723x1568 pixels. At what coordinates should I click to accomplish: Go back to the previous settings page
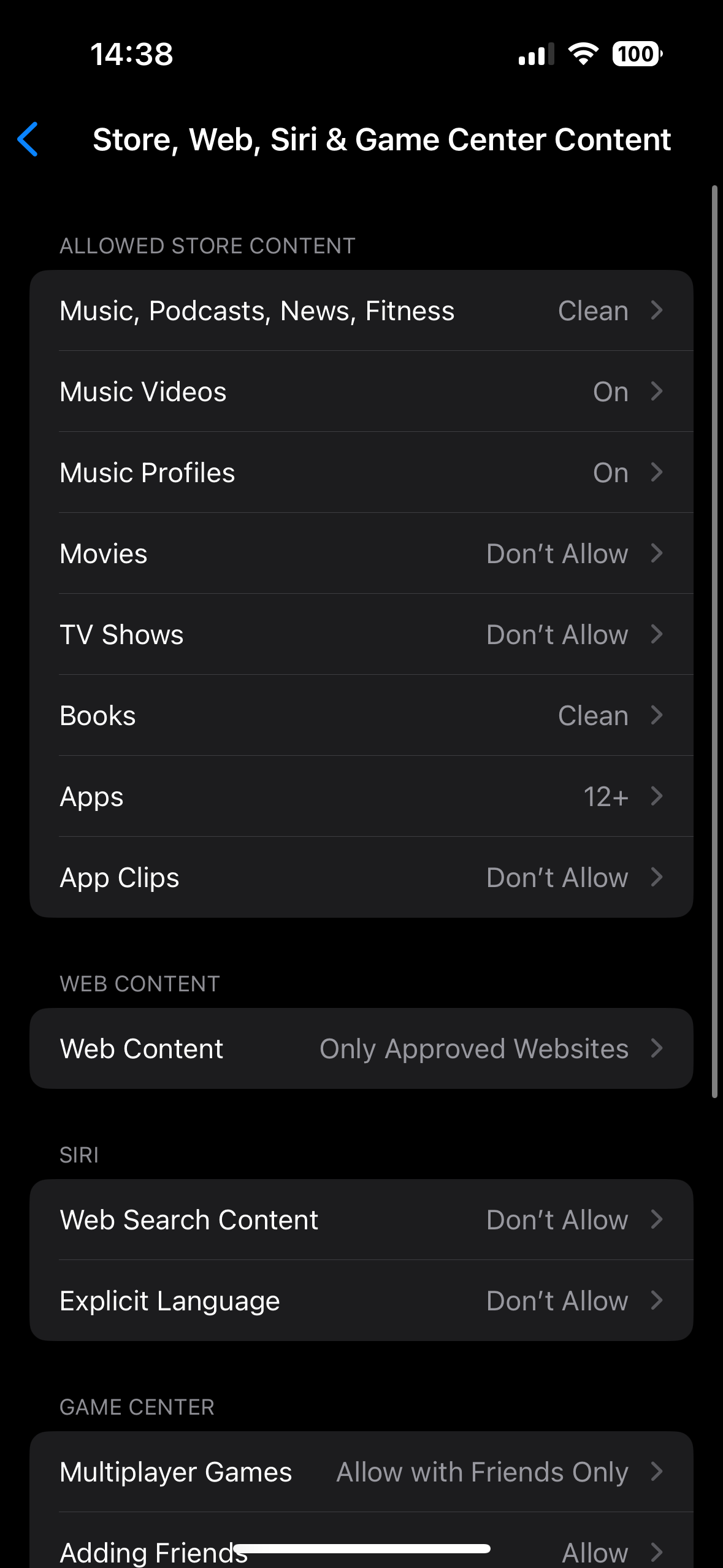coord(28,139)
